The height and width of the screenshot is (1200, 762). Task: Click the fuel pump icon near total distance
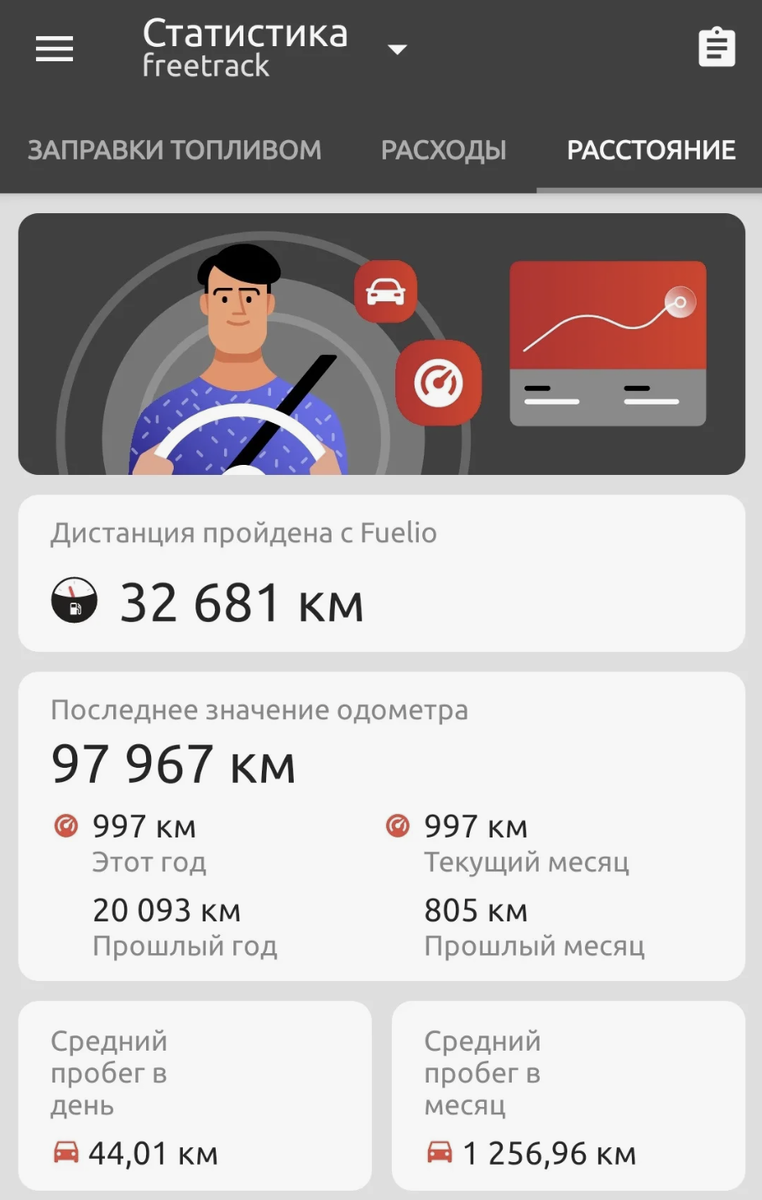(72, 600)
